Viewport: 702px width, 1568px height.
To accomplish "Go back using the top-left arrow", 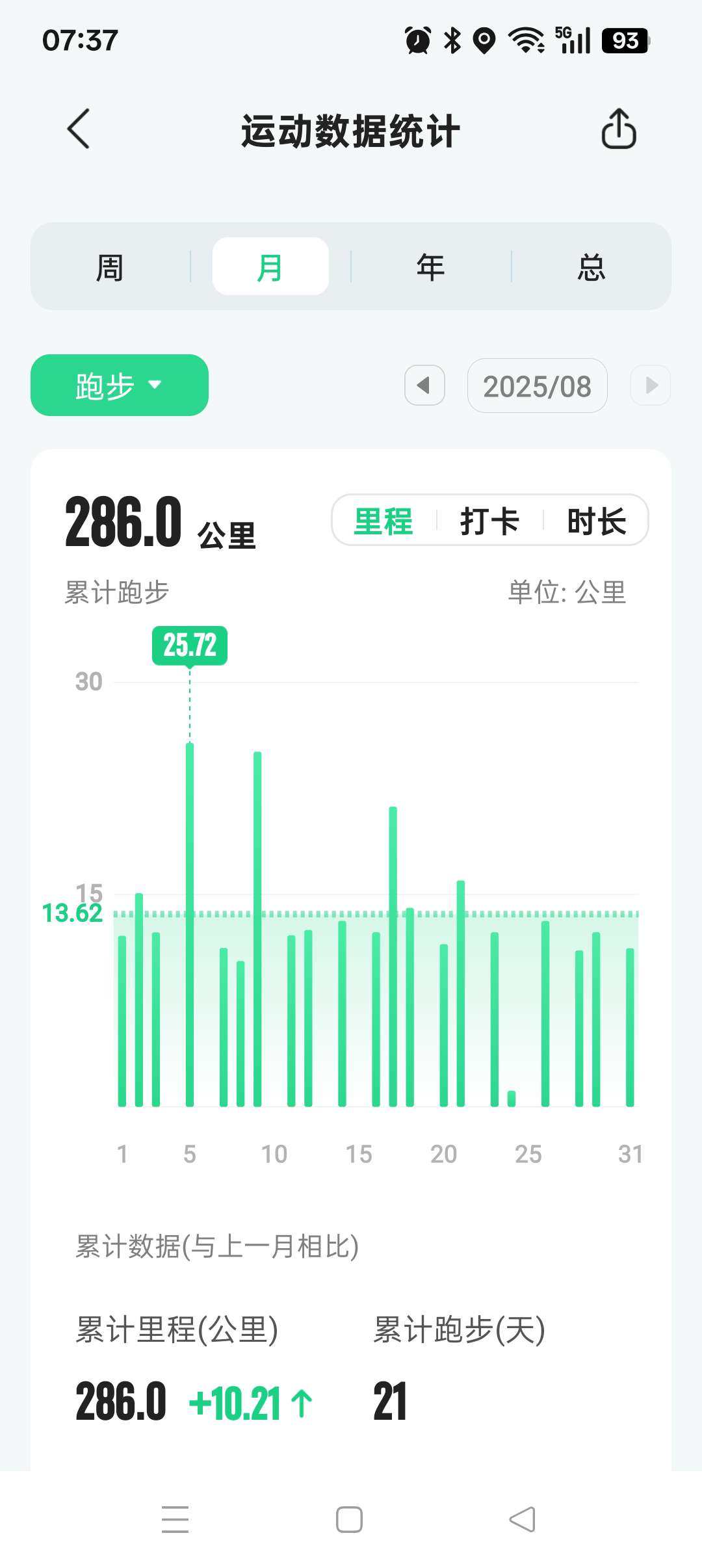I will pos(79,129).
